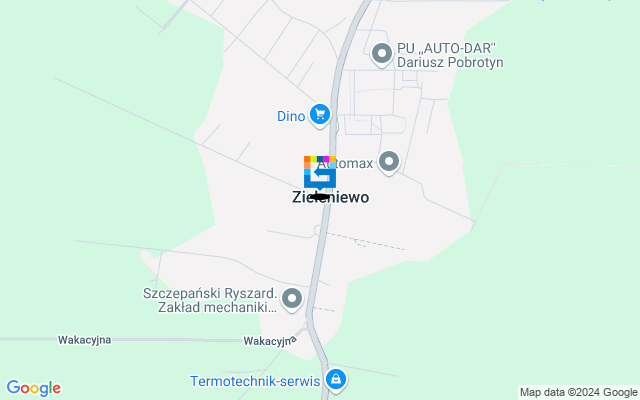Image resolution: width=640 pixels, height=400 pixels.
Task: Tap the Automax place pin
Action: click(389, 161)
